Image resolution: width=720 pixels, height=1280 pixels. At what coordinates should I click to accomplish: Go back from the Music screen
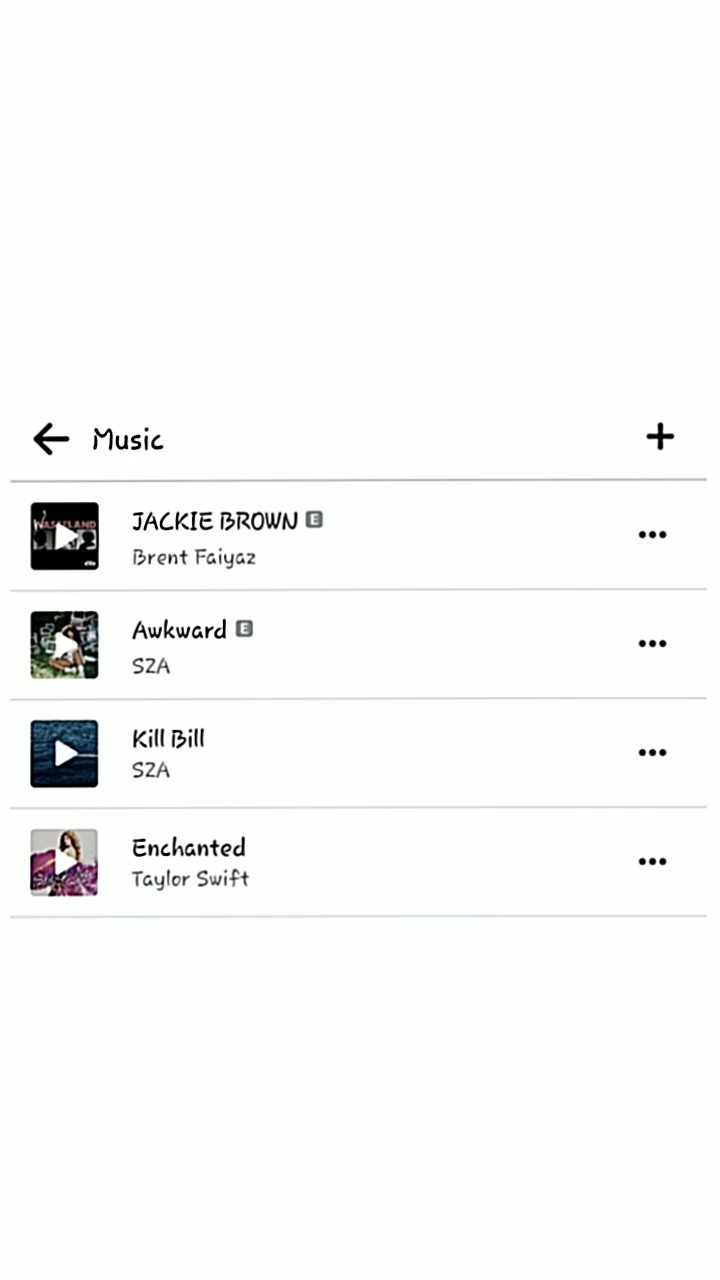(x=50, y=438)
